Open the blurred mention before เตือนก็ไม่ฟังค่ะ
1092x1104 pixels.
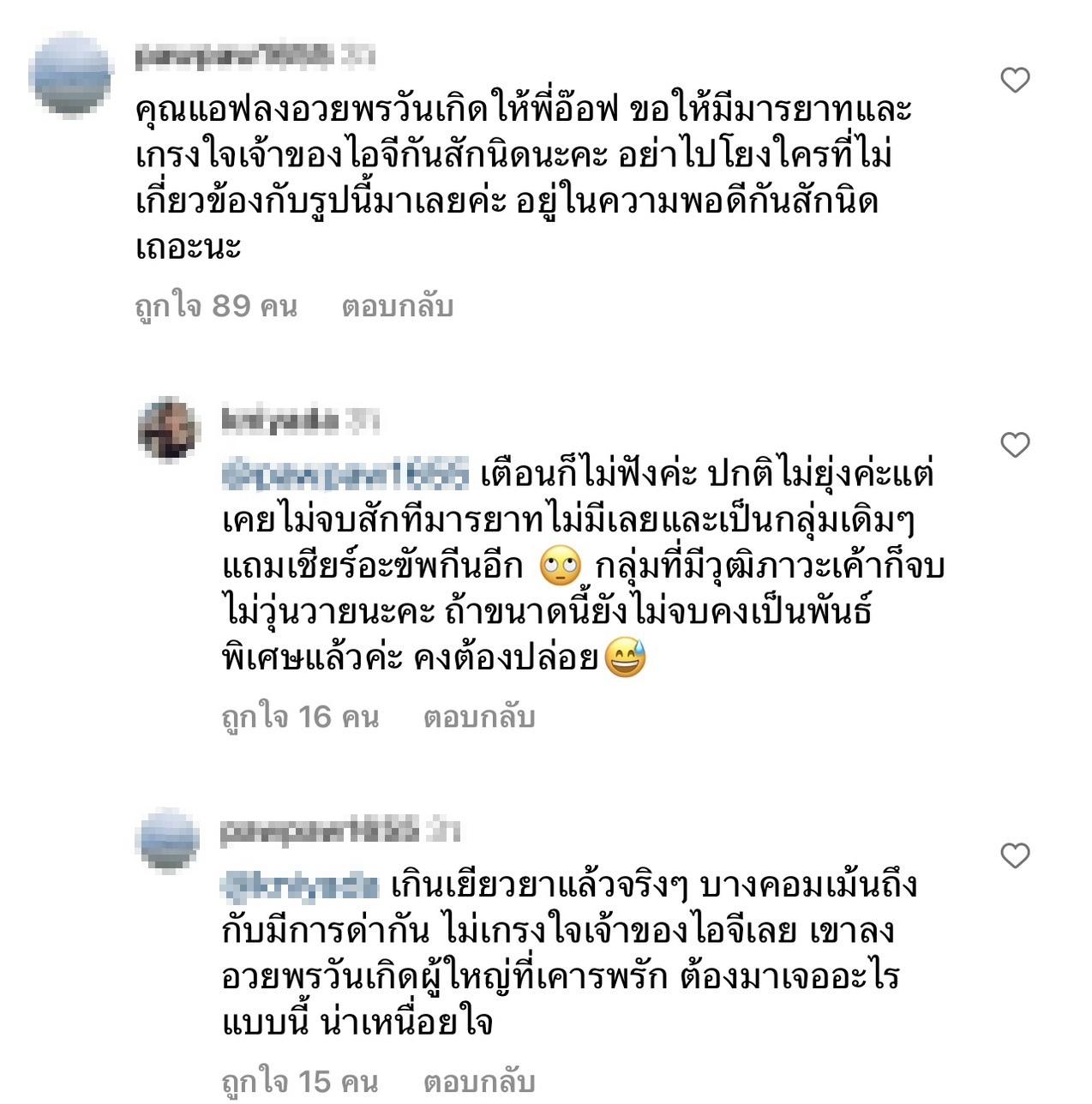345,474
